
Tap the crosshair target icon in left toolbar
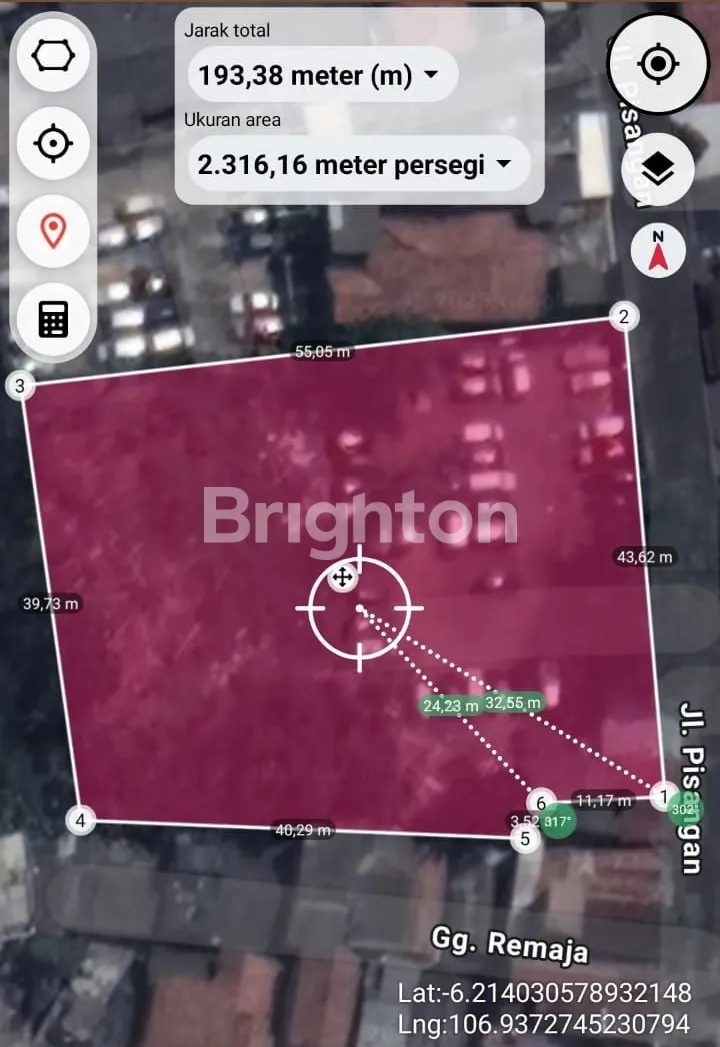click(x=53, y=144)
